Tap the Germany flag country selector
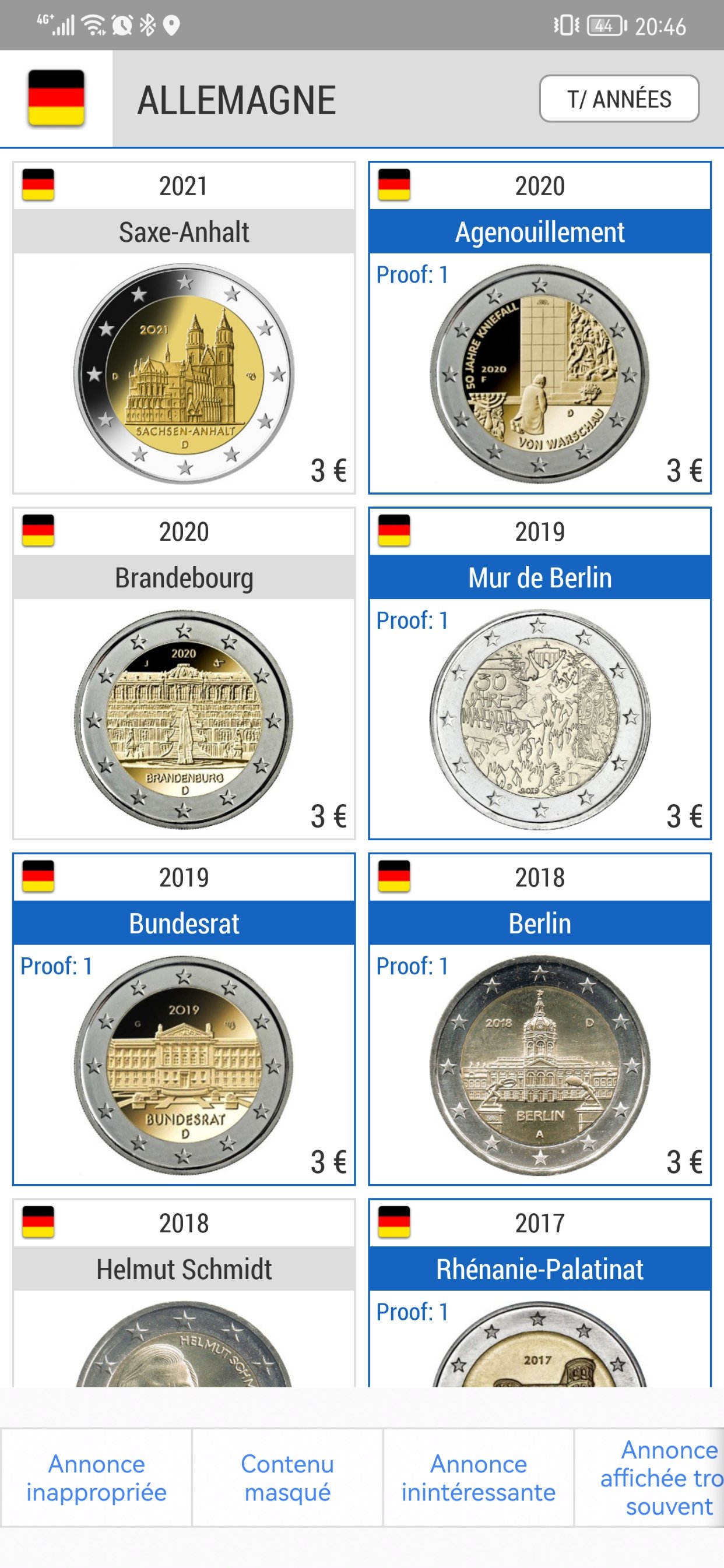 56,98
